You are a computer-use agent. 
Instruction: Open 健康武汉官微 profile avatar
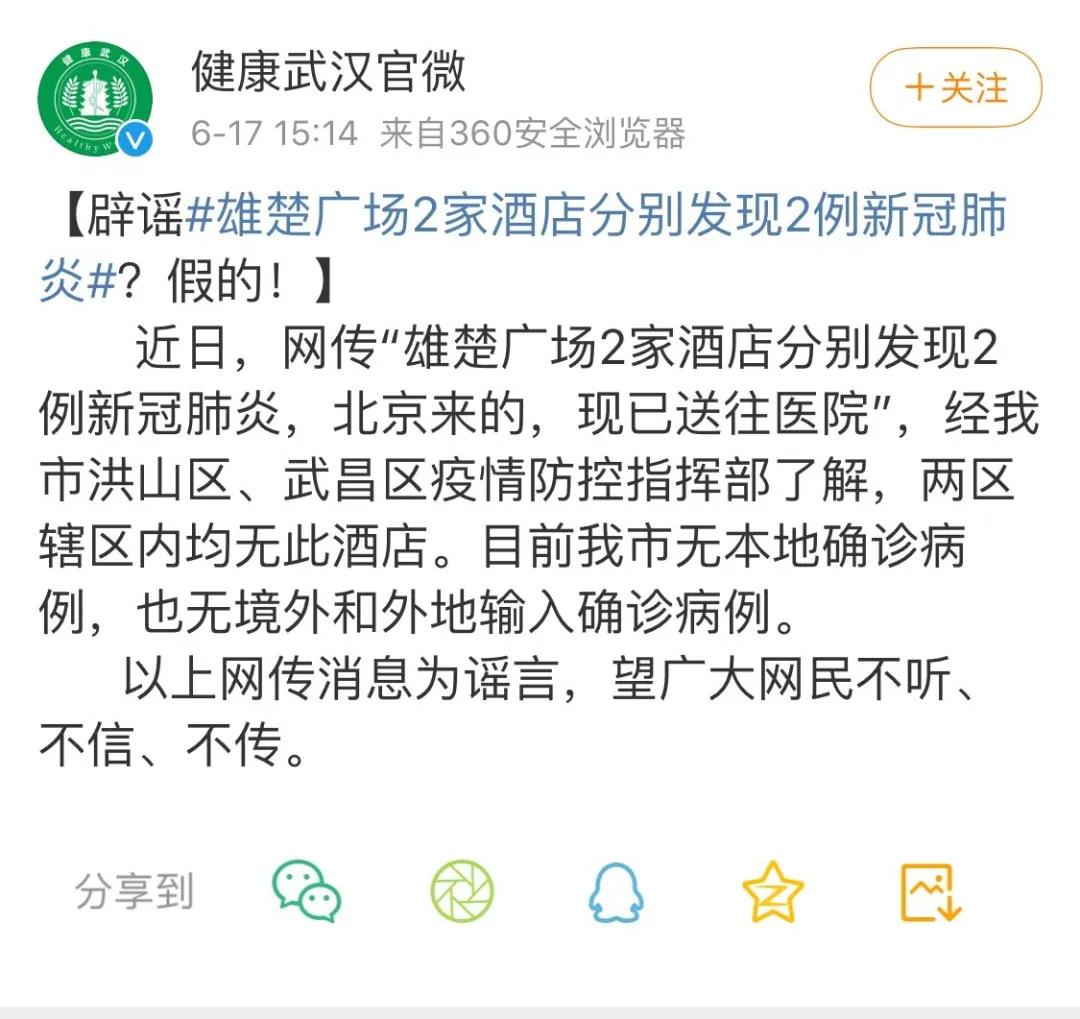point(96,100)
